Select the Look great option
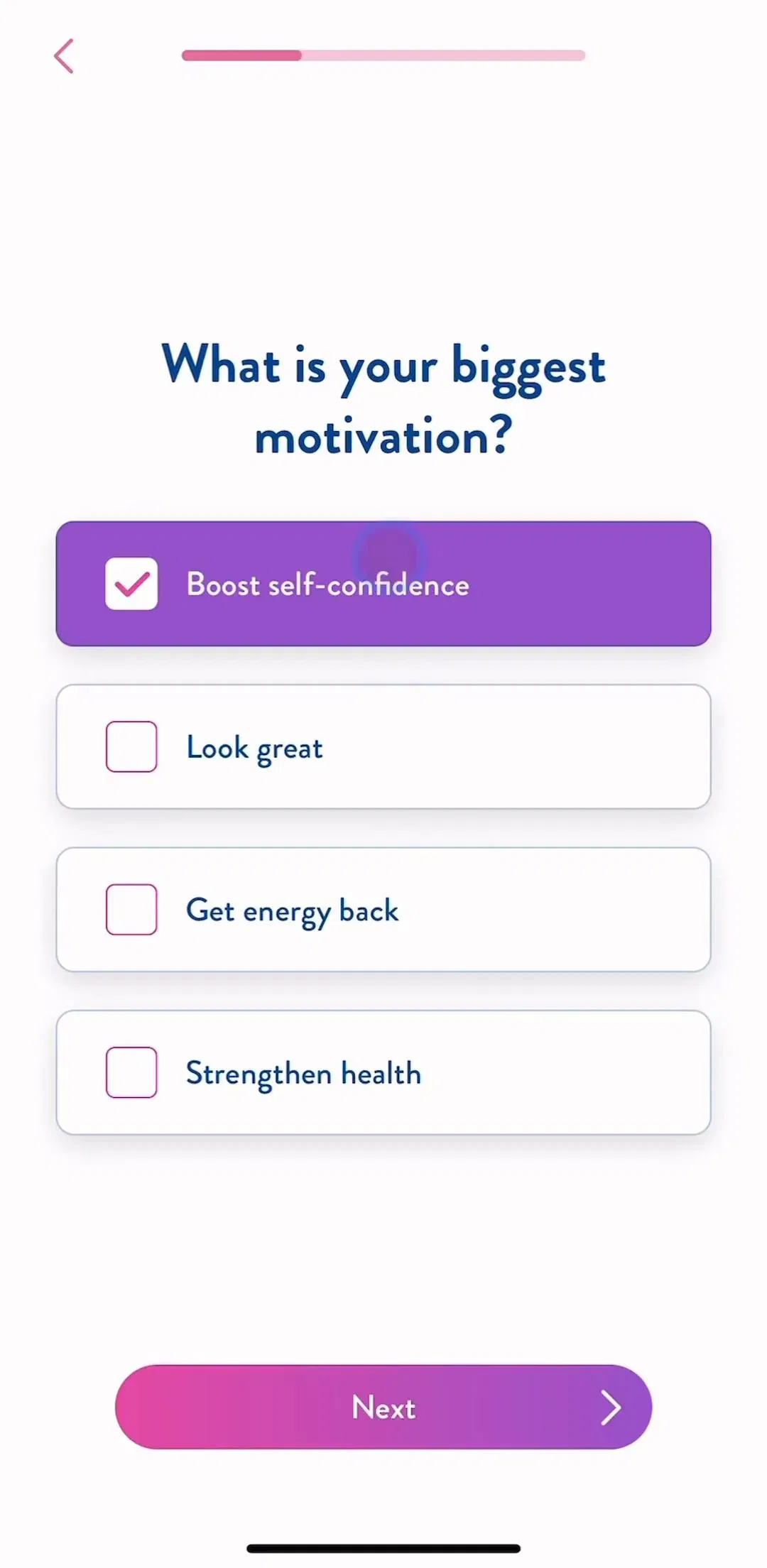Screen dimensions: 767x1568 coord(383,746)
